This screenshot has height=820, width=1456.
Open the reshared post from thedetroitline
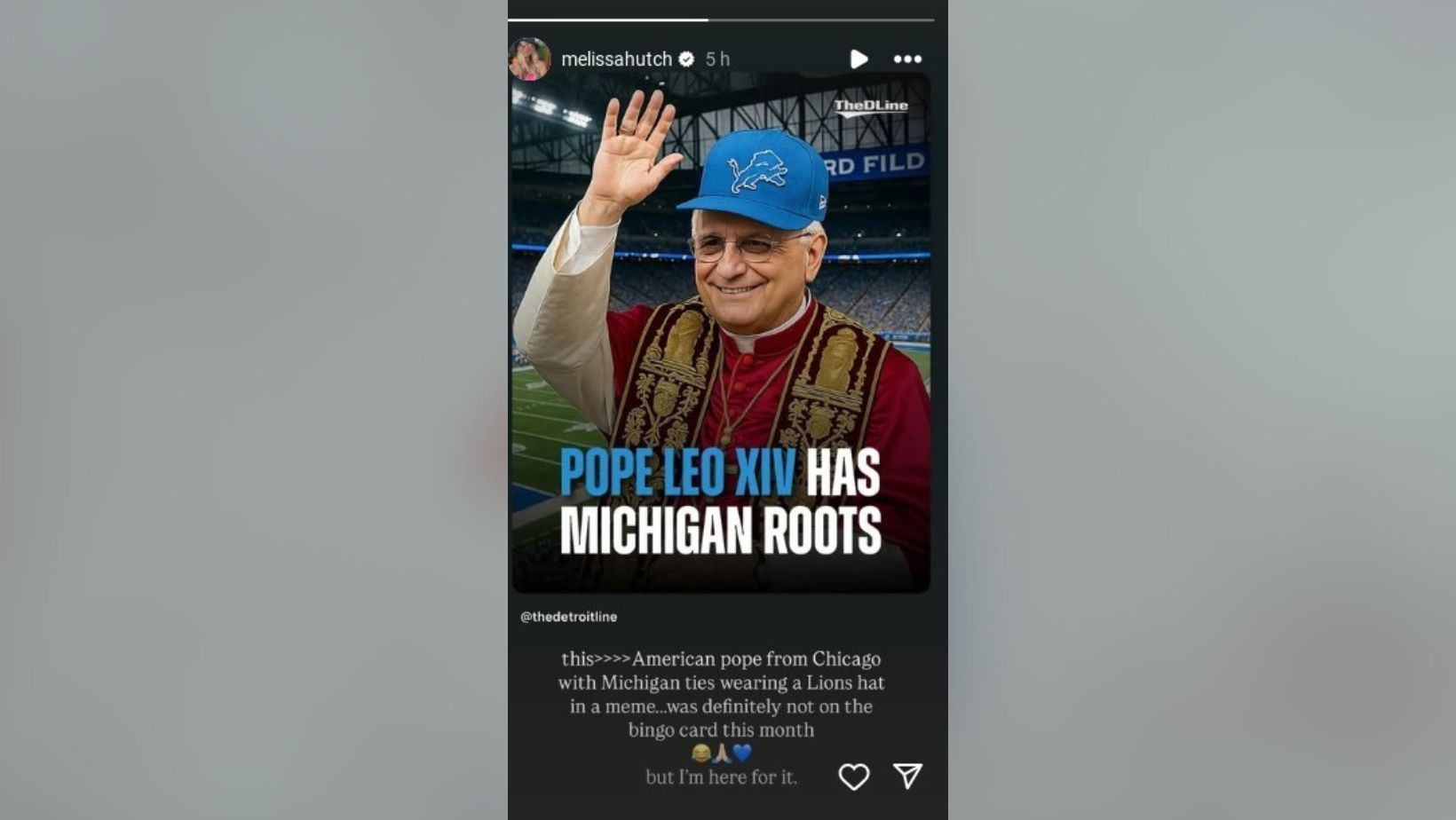tap(721, 333)
